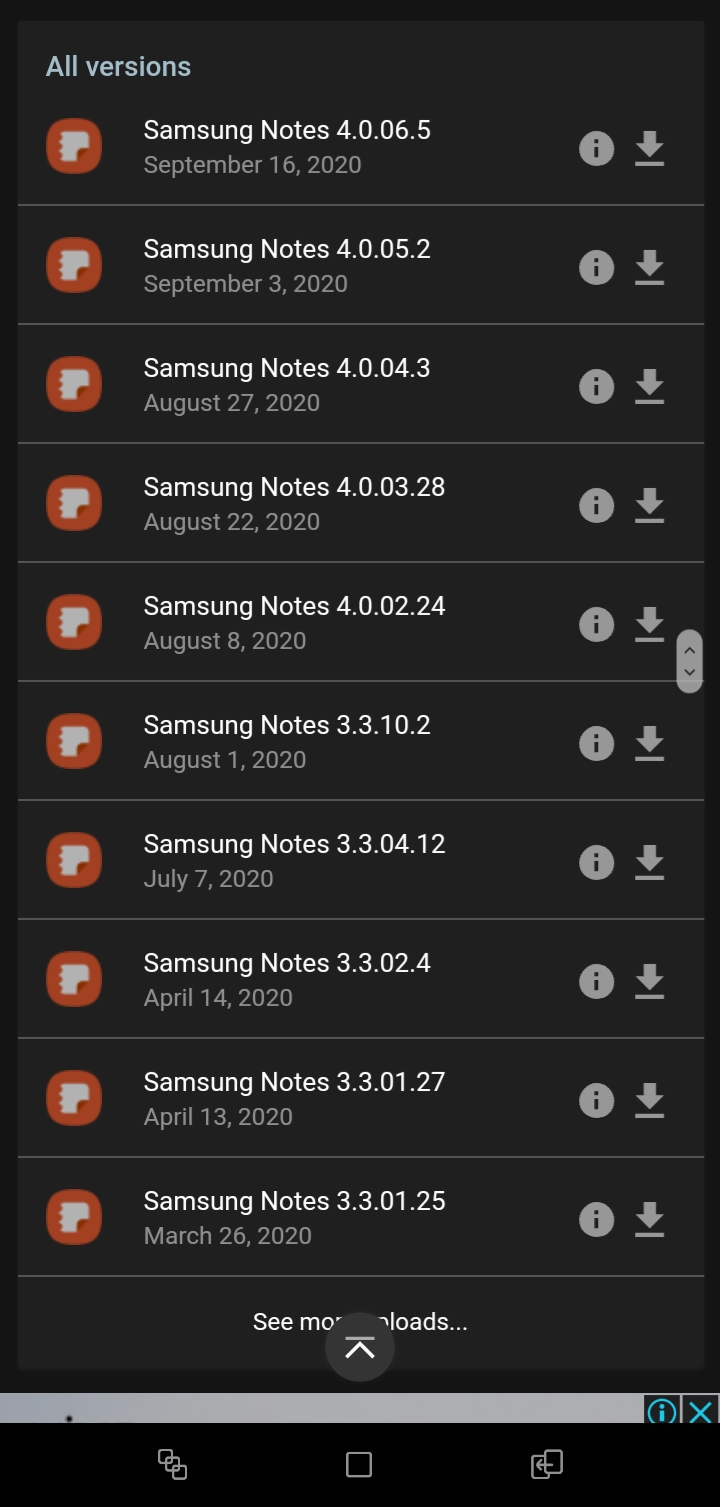This screenshot has height=1507, width=720.
Task: Download Samsung Notes 3.3.01.27
Action: click(x=650, y=1100)
